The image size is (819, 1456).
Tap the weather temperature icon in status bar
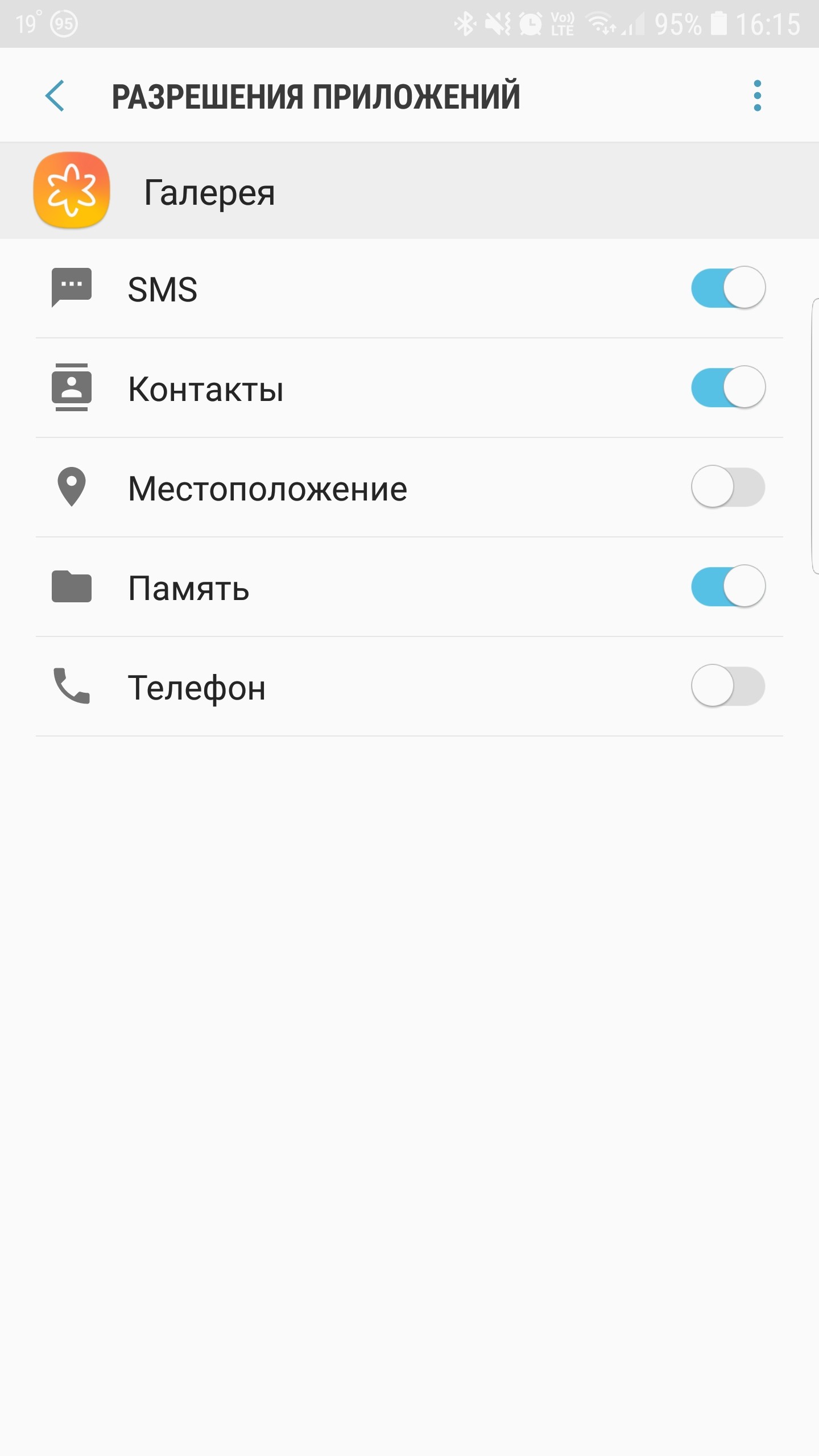[28, 23]
